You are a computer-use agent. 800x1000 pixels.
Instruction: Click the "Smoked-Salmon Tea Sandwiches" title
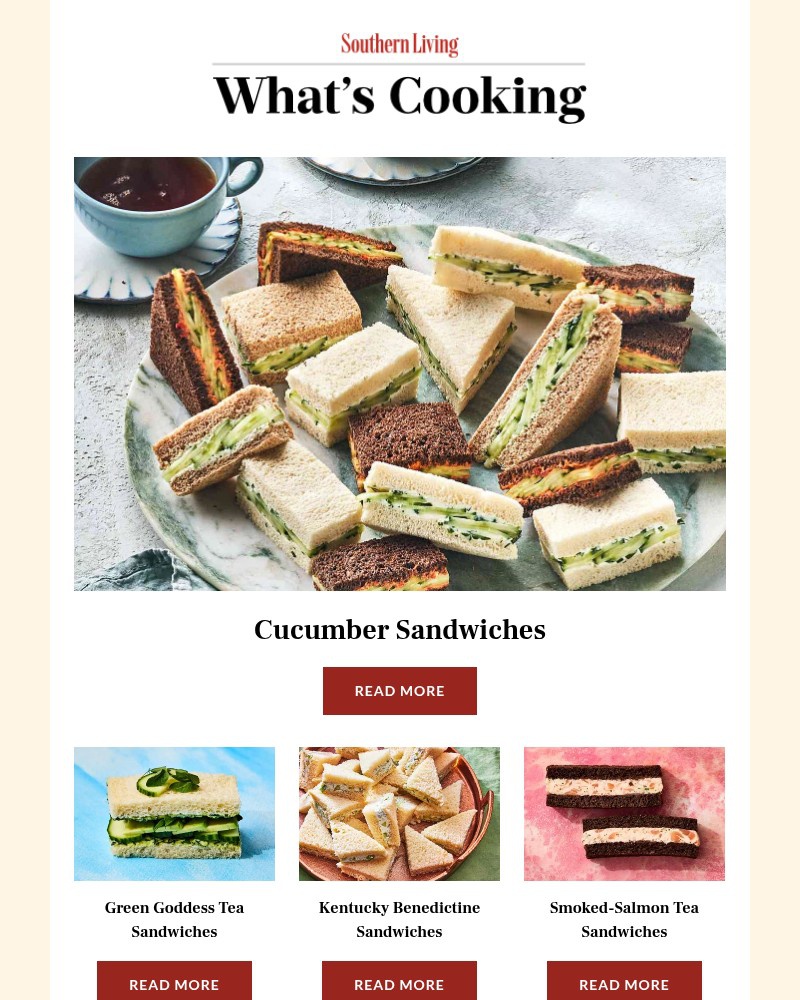coord(624,920)
